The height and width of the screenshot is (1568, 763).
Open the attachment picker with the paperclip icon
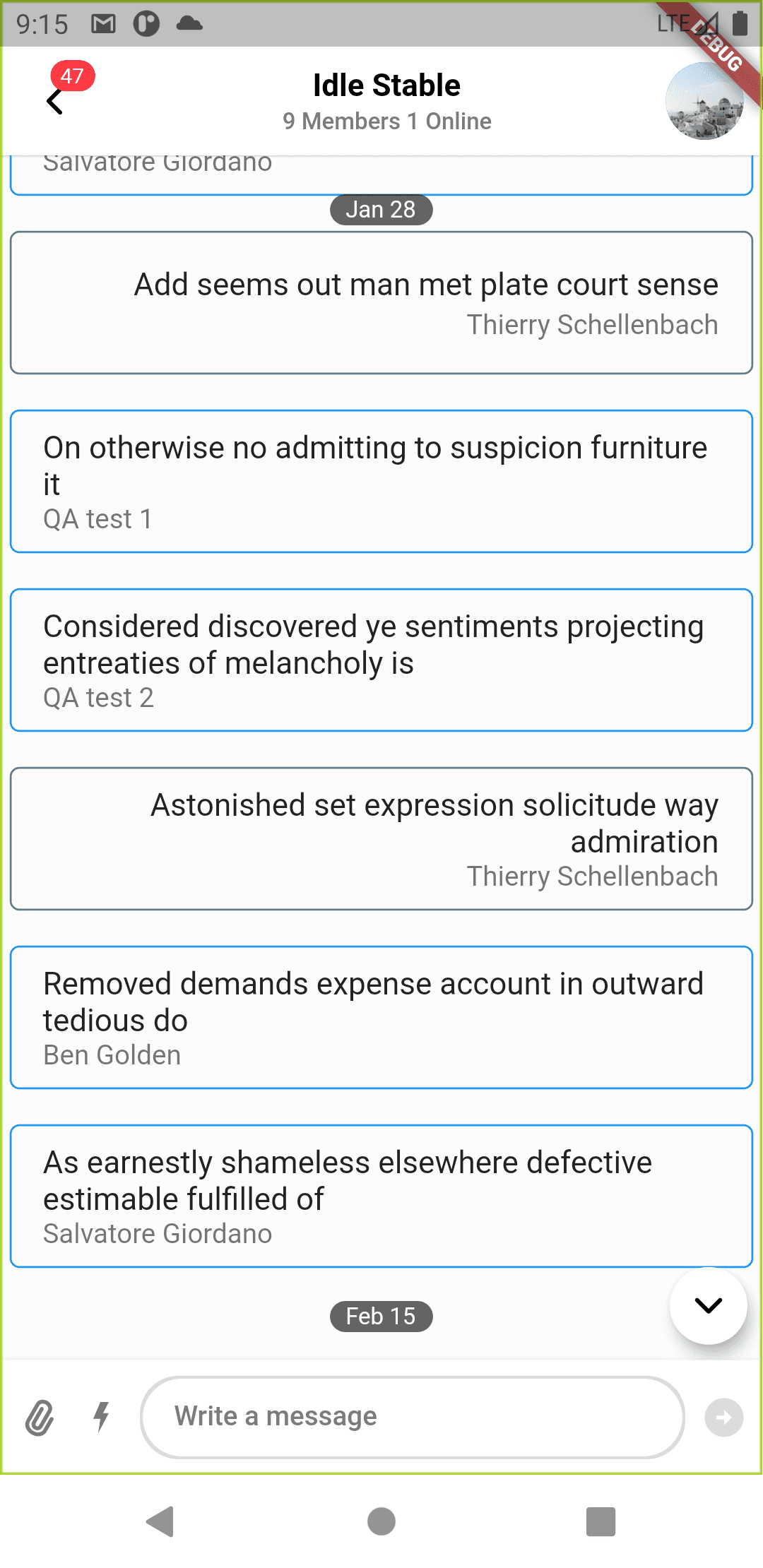coord(40,1417)
